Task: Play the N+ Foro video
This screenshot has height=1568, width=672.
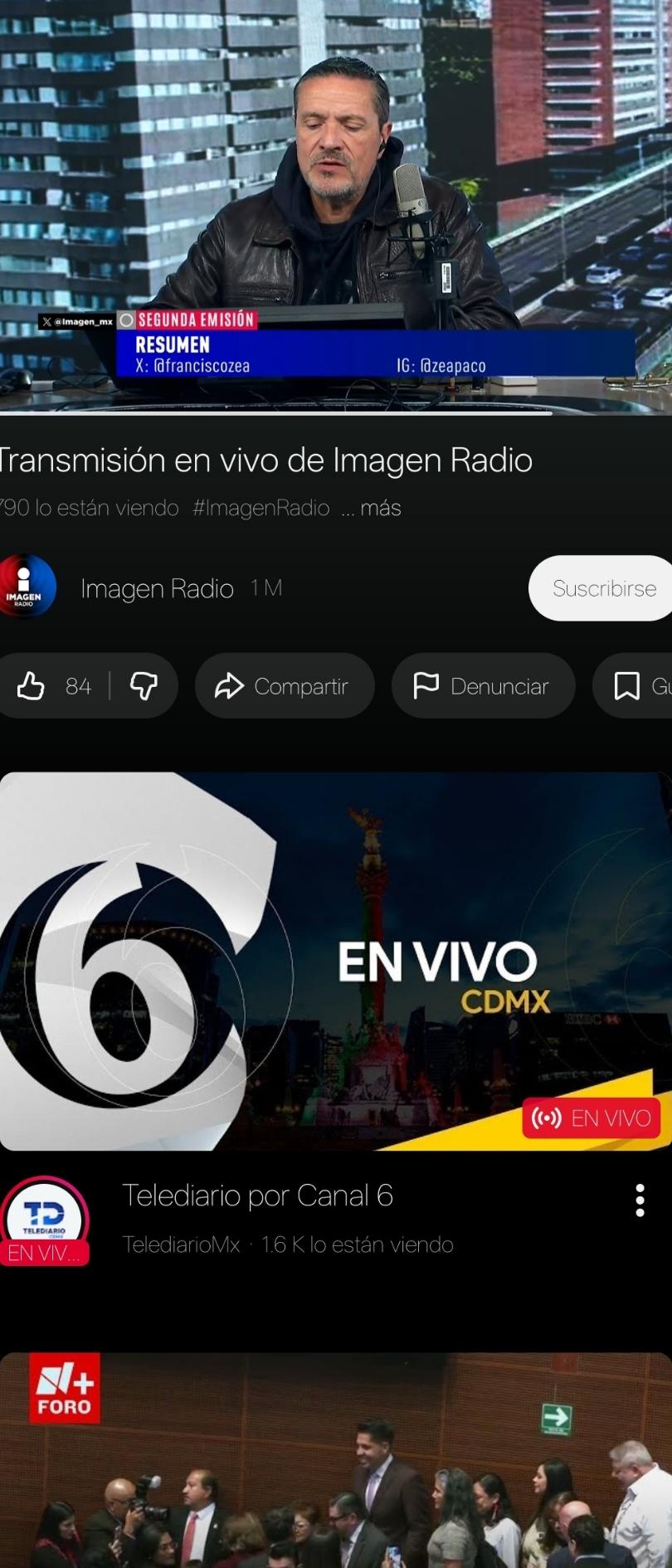Action: coord(335,1460)
